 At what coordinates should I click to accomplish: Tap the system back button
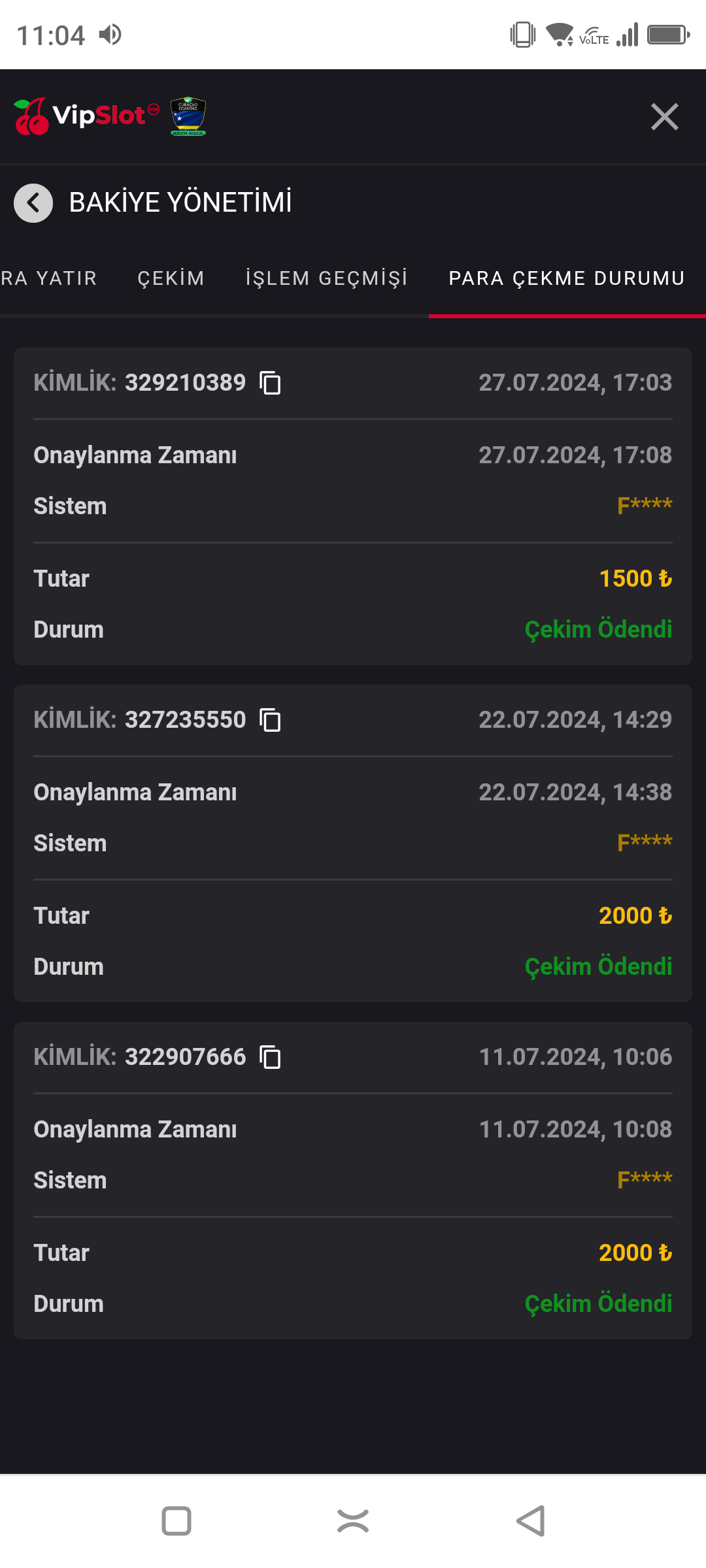530,1521
